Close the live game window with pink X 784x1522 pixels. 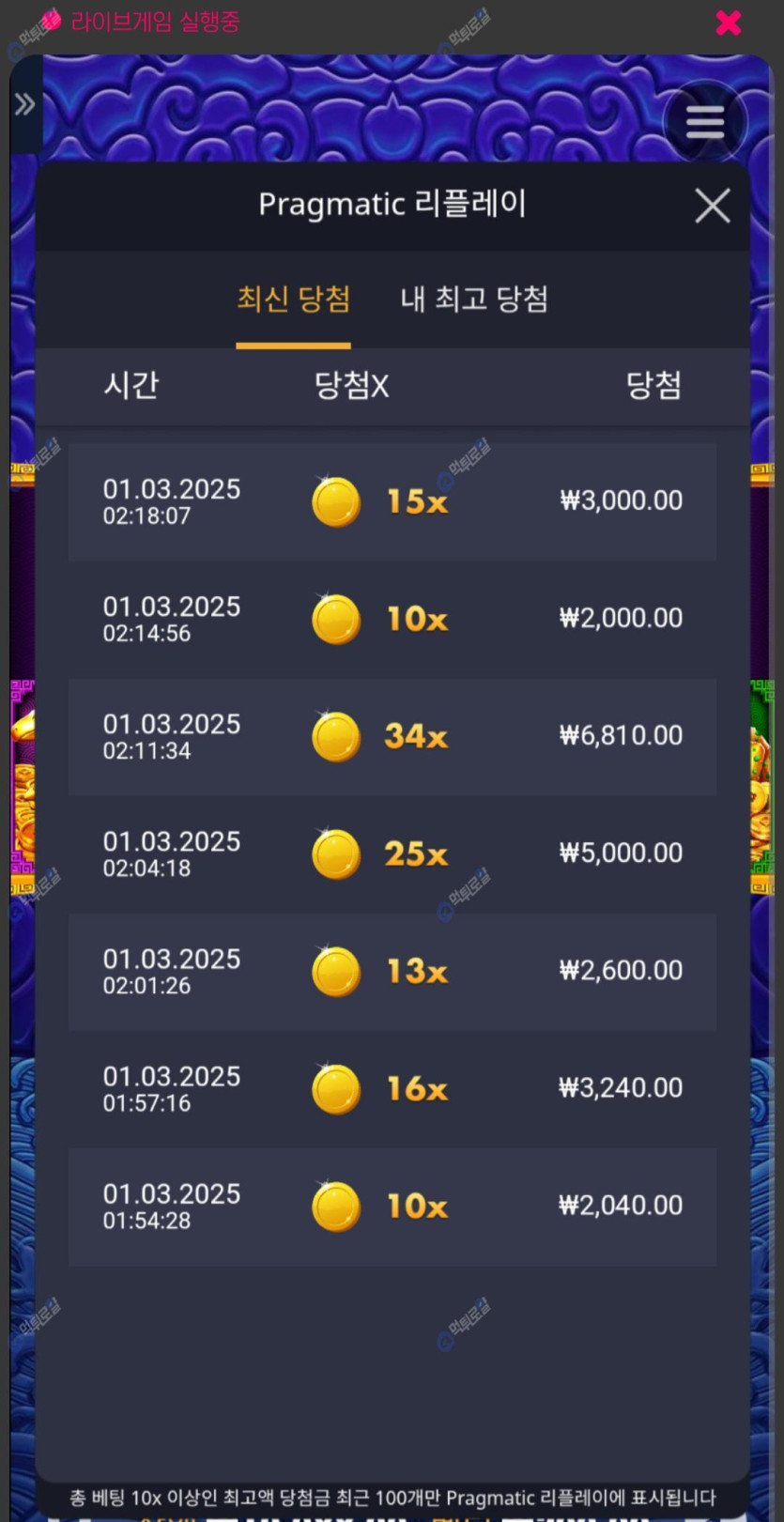click(x=729, y=23)
